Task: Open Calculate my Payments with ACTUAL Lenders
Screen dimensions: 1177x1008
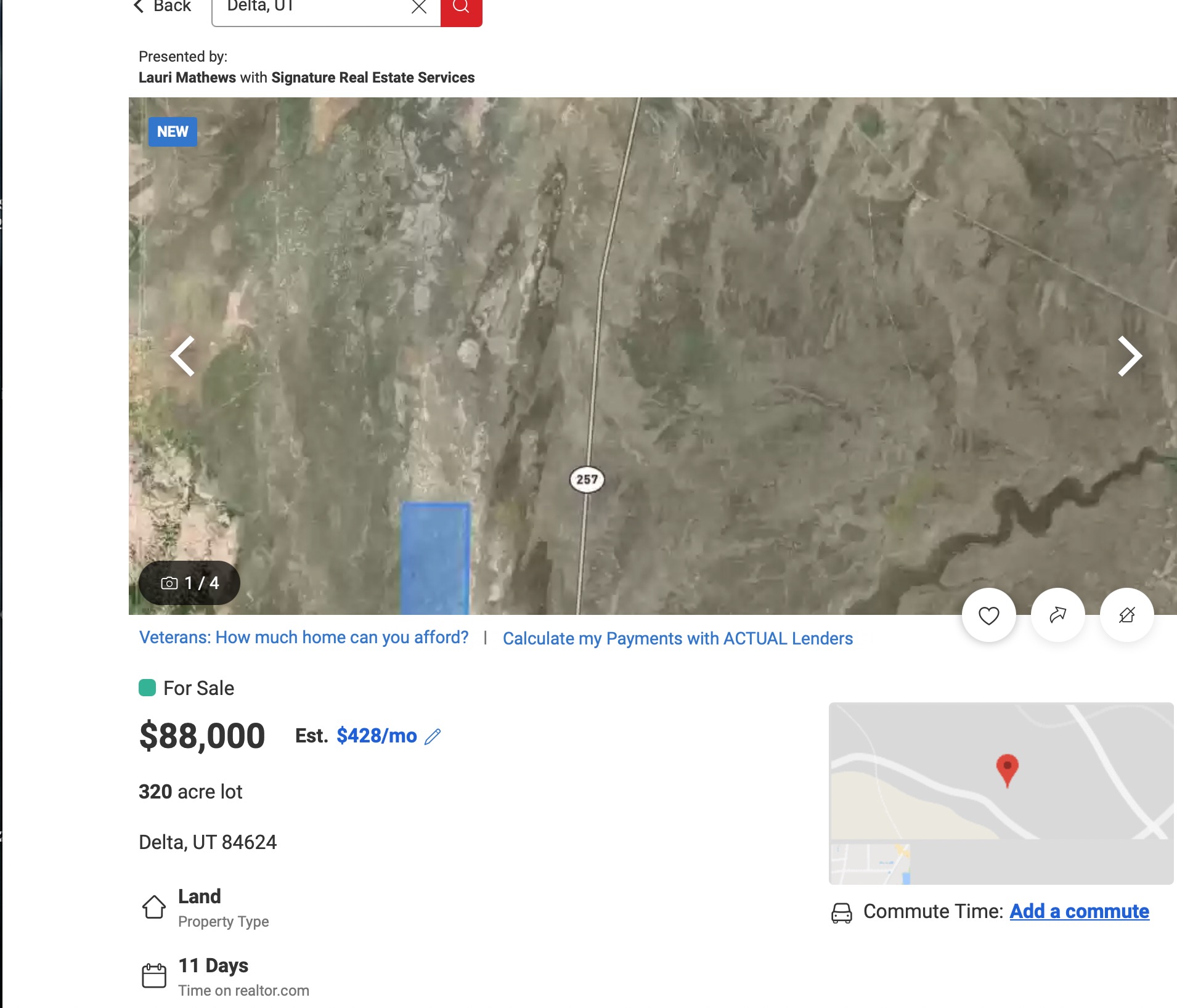Action: point(677,638)
